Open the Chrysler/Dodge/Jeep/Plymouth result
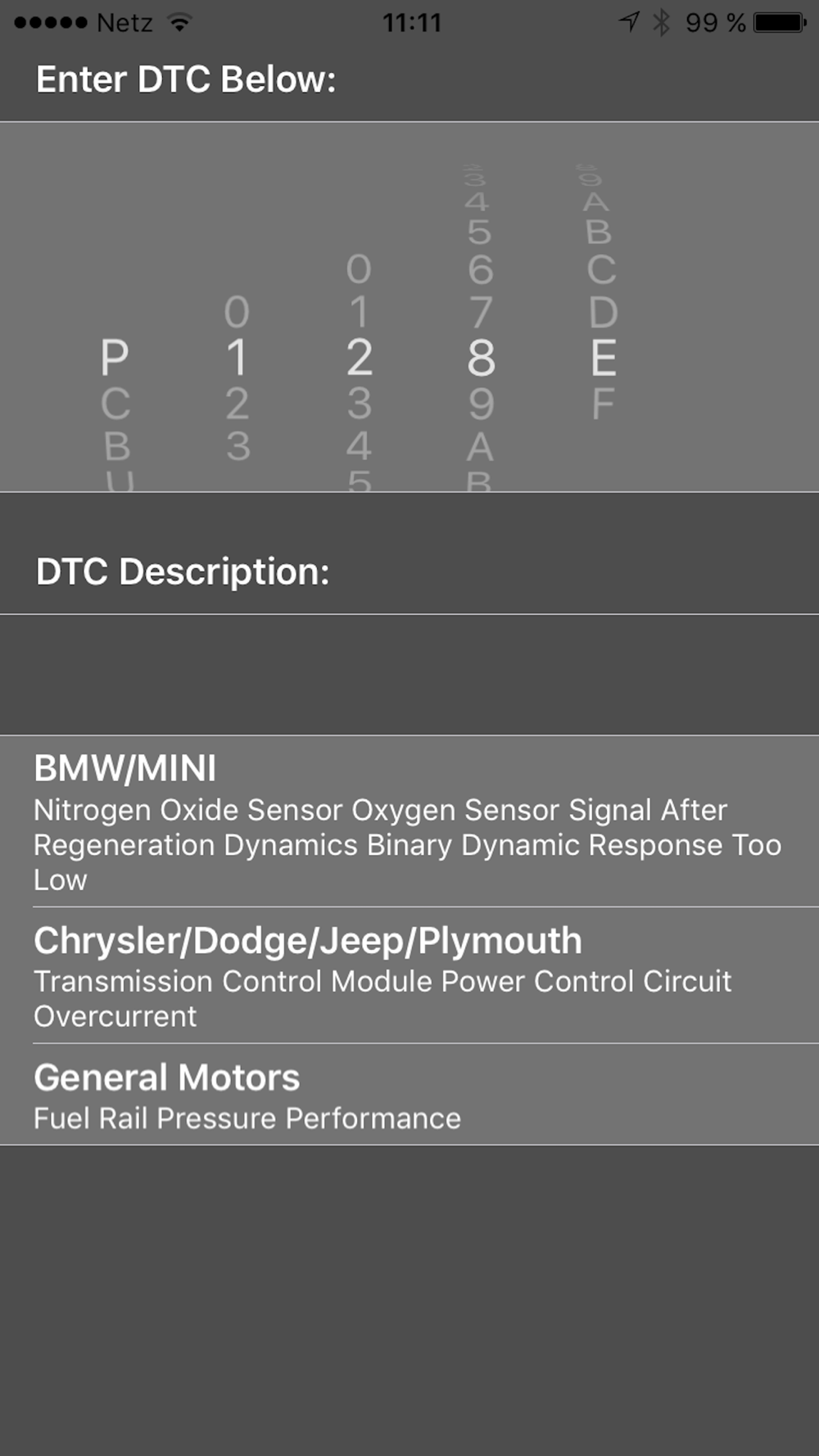This screenshot has width=819, height=1456. pos(409,975)
